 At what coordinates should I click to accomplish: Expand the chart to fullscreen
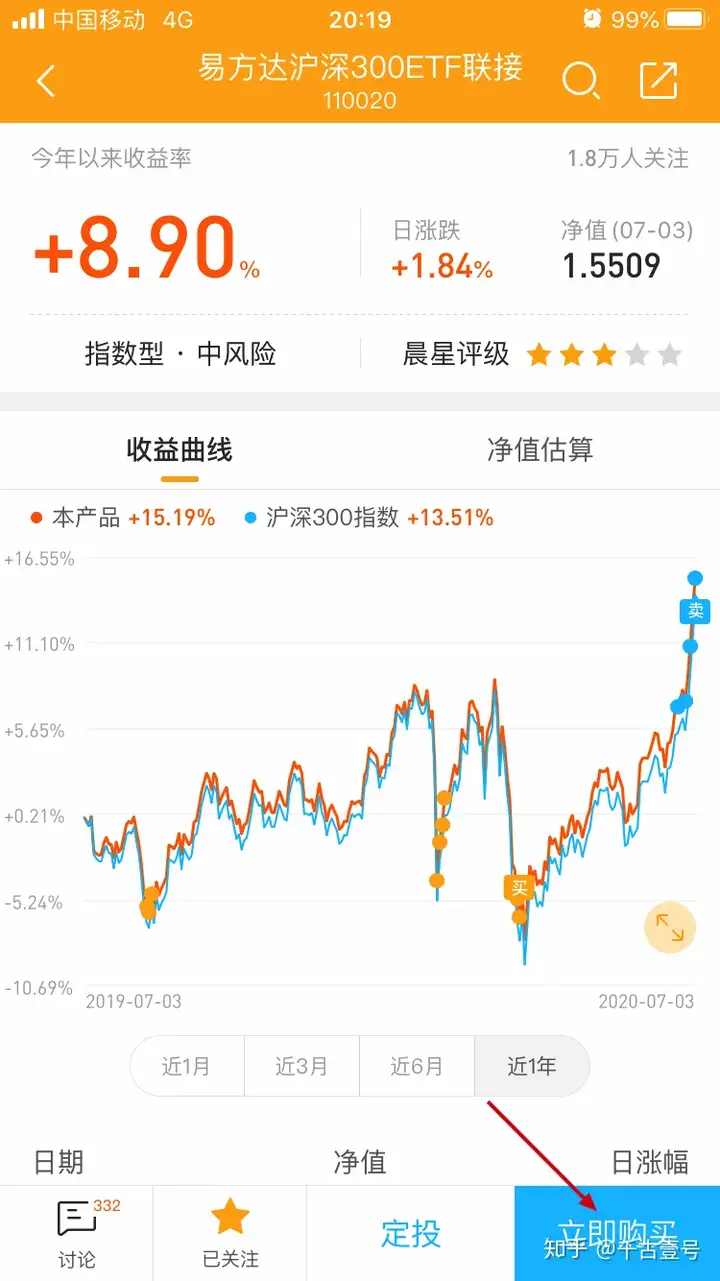click(x=669, y=928)
